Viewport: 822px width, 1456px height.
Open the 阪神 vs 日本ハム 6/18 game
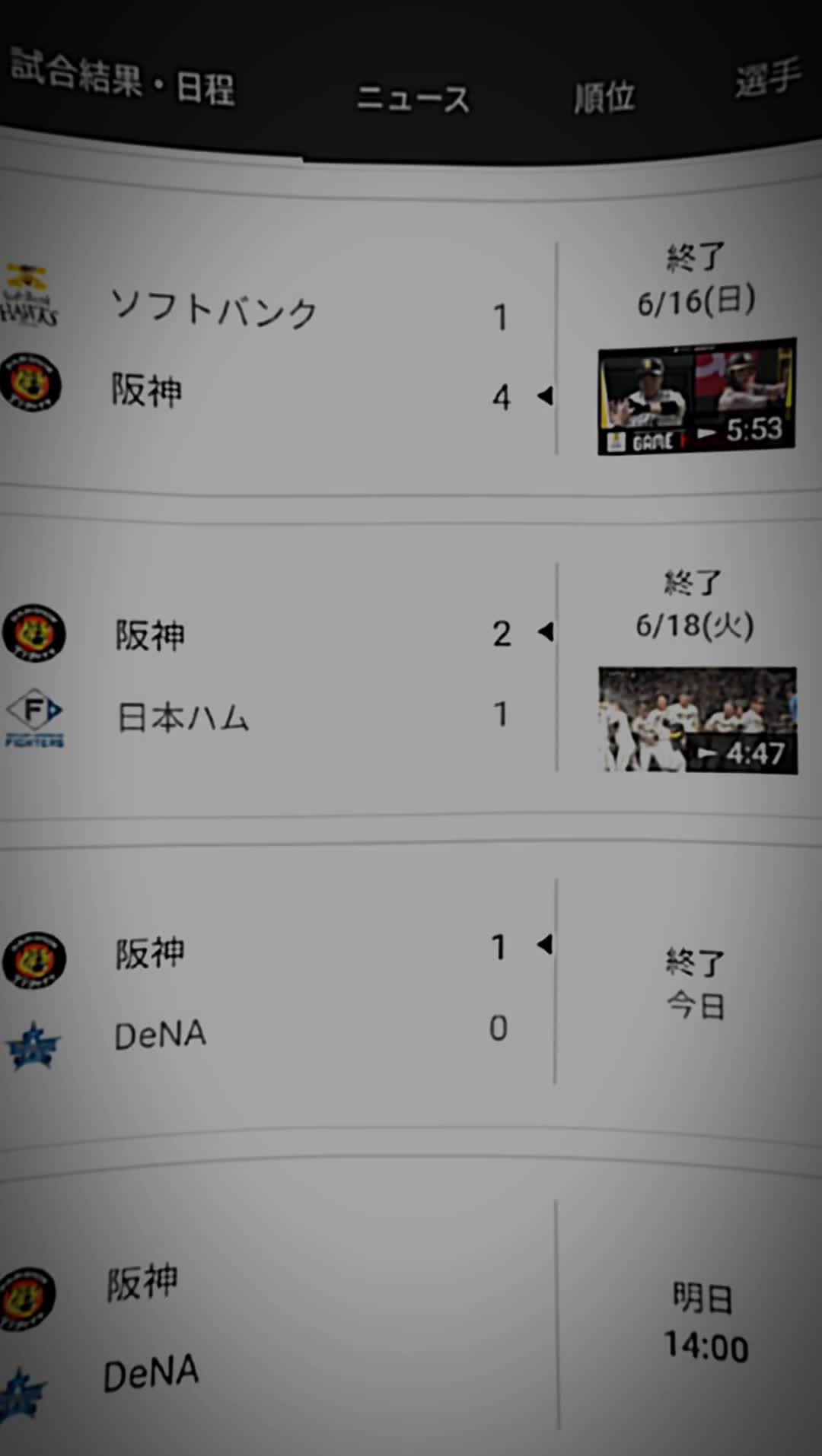pyautogui.click(x=274, y=673)
